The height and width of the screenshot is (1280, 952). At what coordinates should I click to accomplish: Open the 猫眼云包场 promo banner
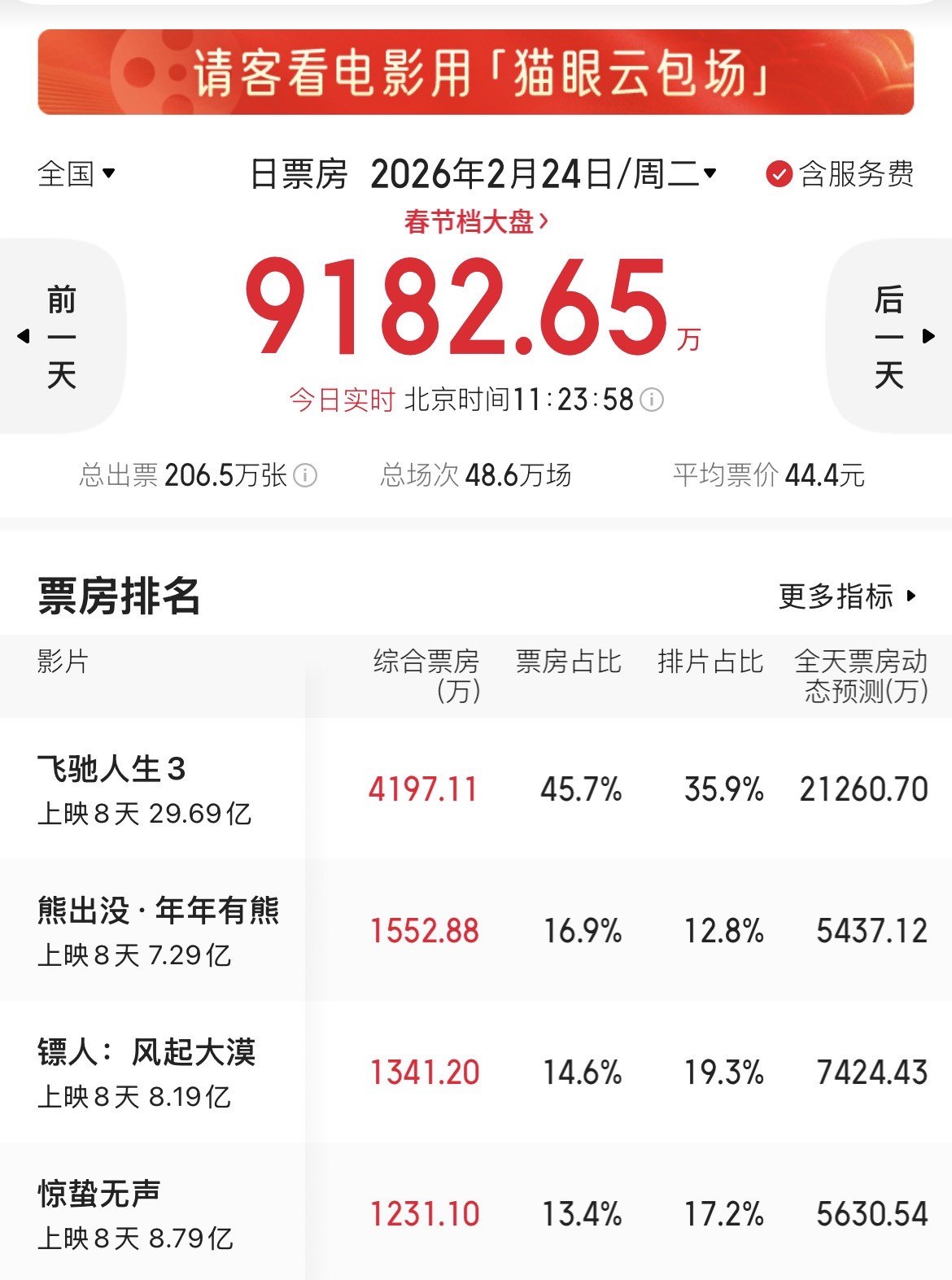tap(476, 72)
